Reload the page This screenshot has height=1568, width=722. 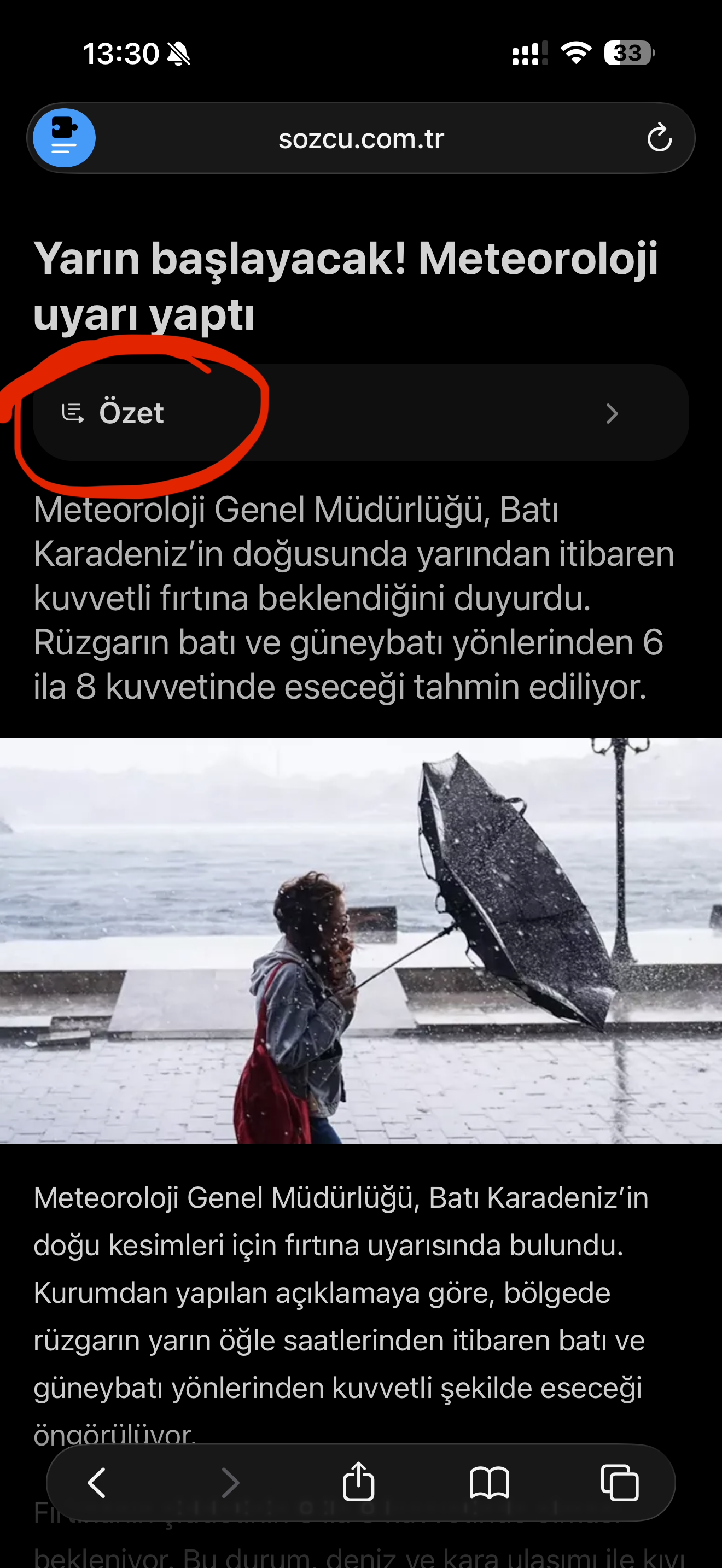[659, 138]
